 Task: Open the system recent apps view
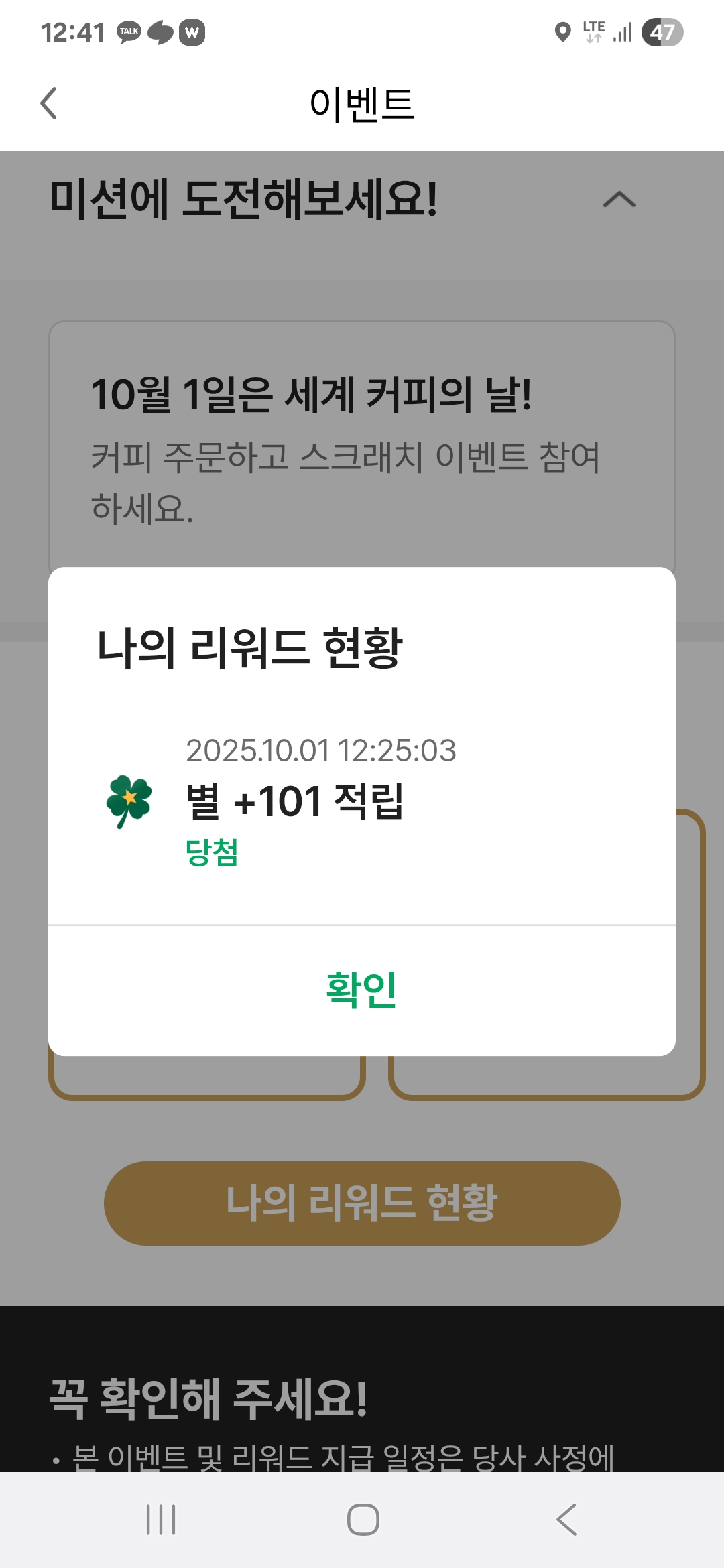tap(161, 1519)
